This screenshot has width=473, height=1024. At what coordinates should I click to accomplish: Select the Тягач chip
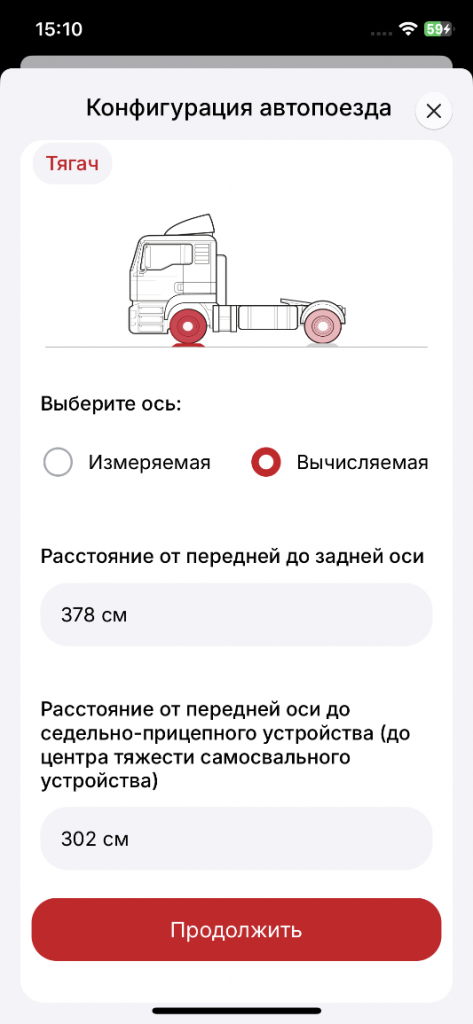[73, 163]
